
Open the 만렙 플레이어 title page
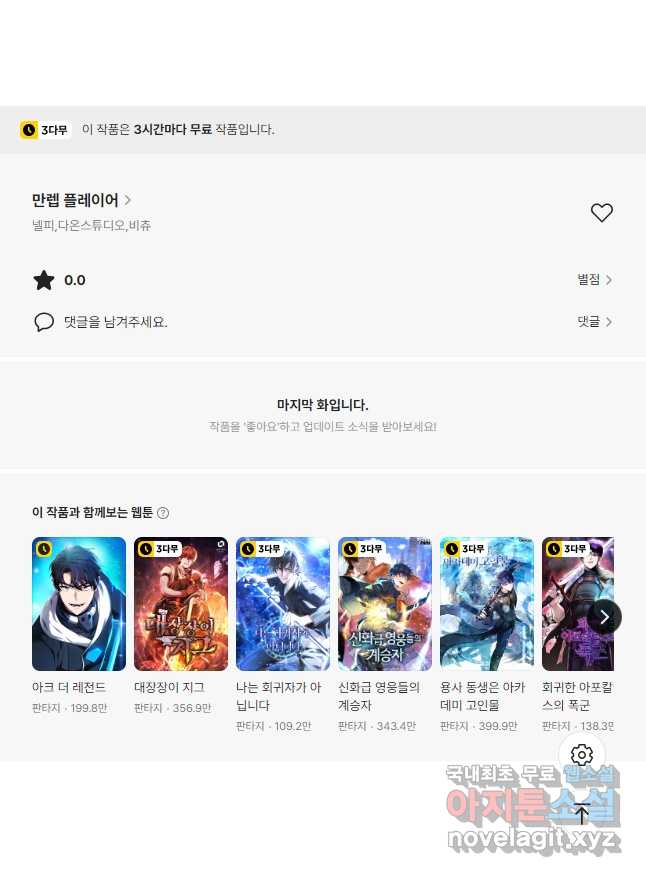point(82,200)
